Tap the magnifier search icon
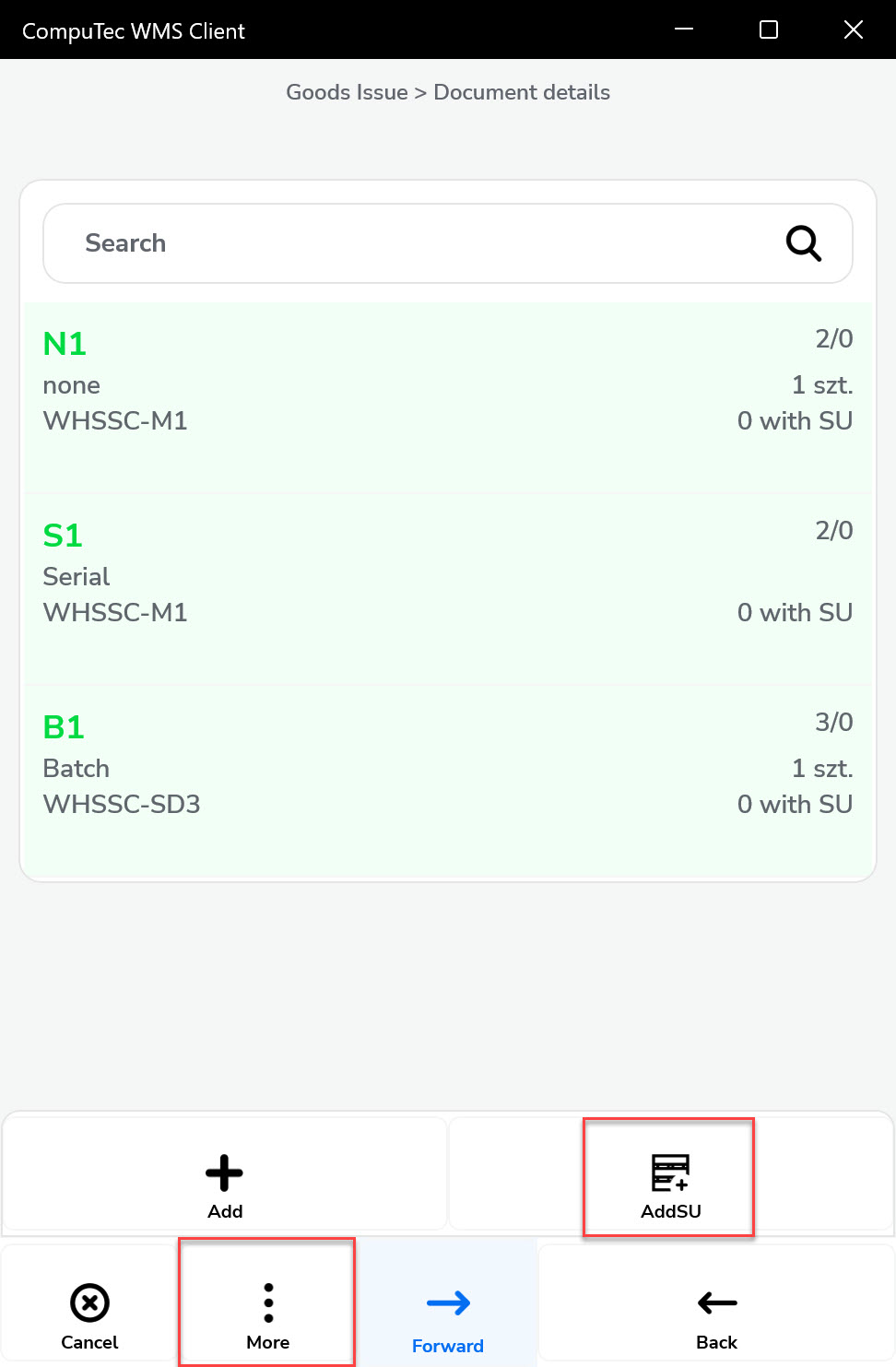The image size is (896, 1367). pos(803,243)
